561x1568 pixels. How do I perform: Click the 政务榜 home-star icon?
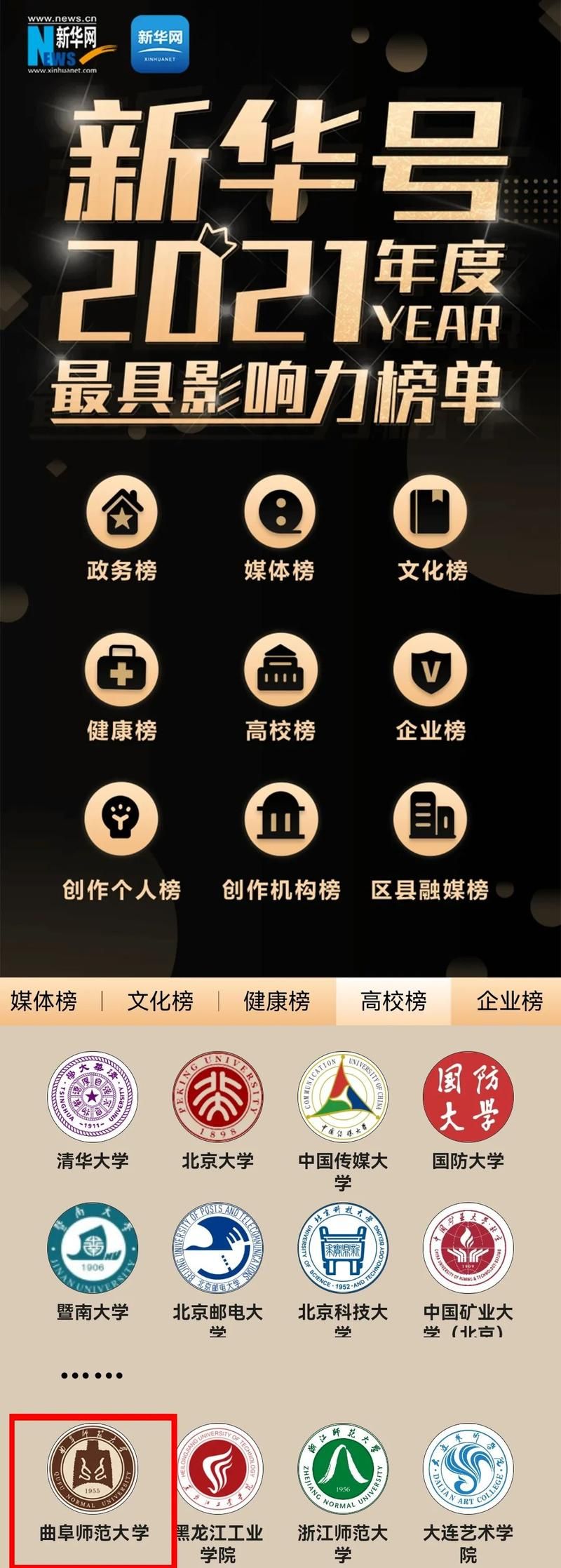[x=121, y=515]
